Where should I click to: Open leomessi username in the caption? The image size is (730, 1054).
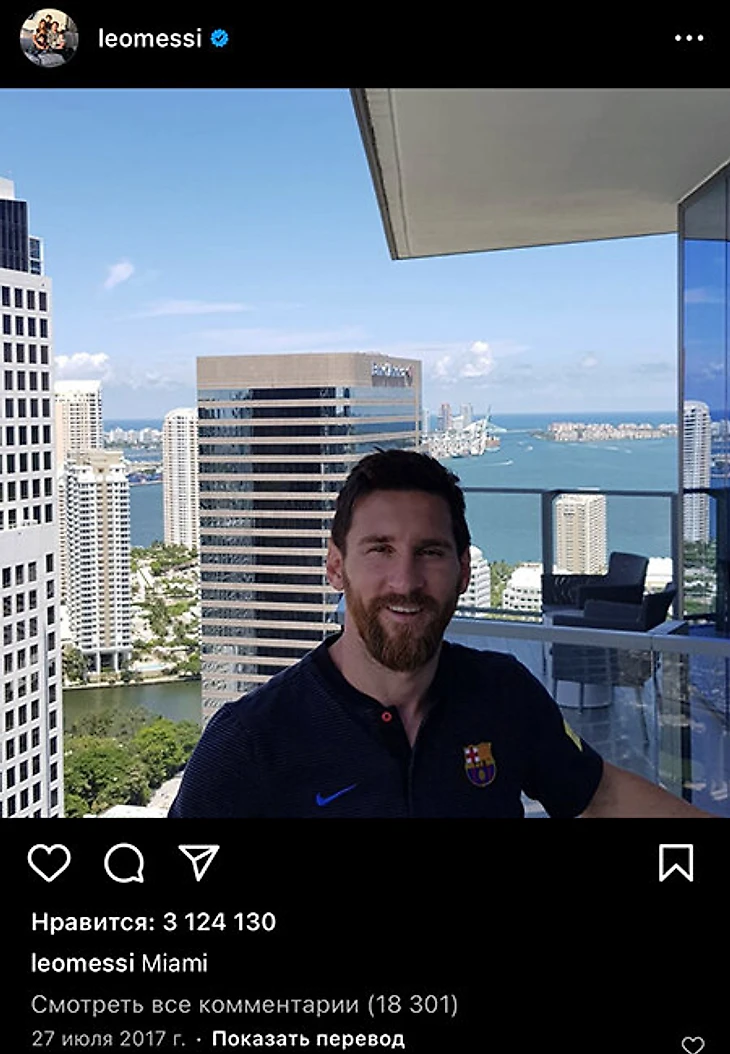click(x=83, y=964)
